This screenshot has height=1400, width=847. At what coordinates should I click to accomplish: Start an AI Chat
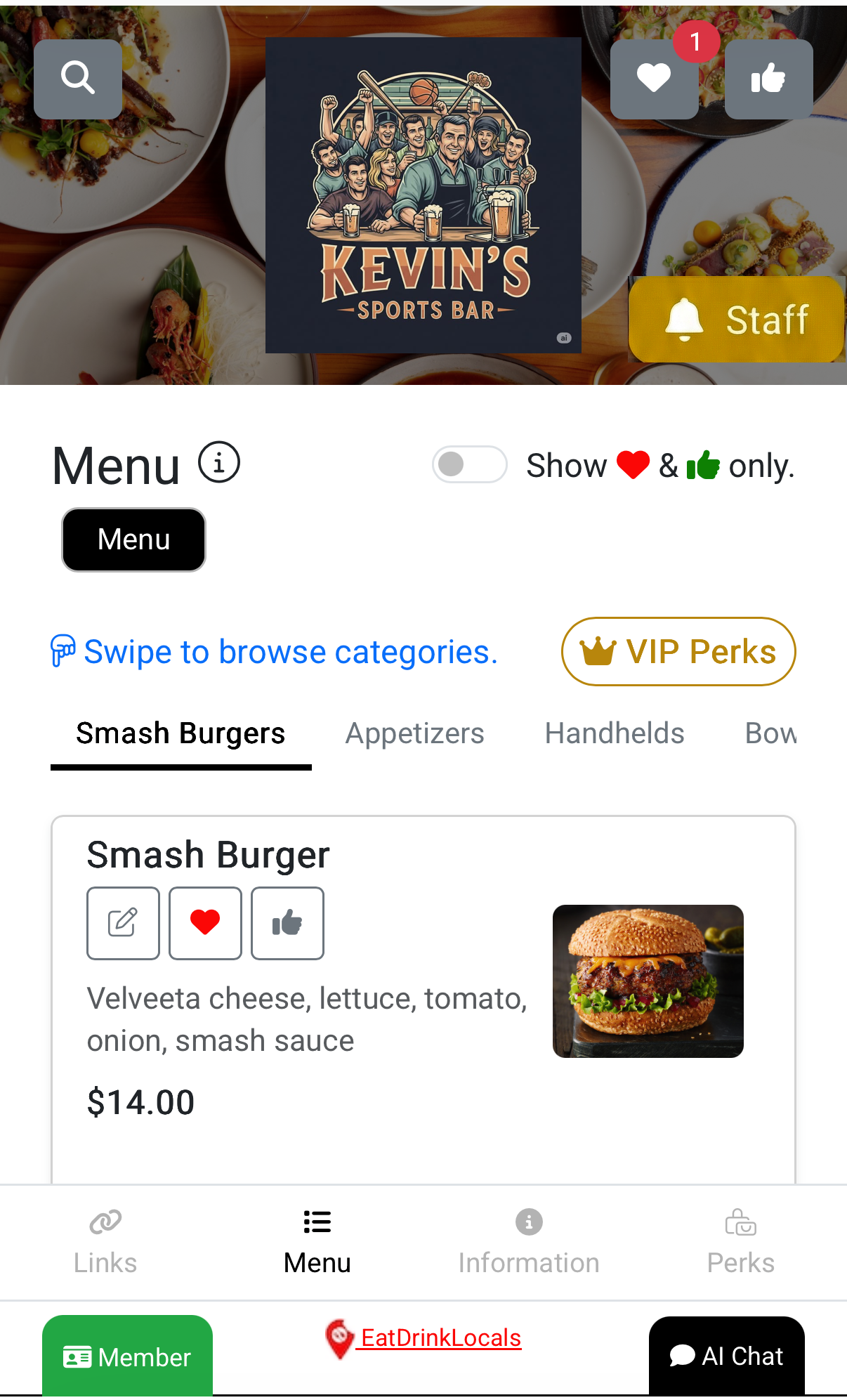726,1356
